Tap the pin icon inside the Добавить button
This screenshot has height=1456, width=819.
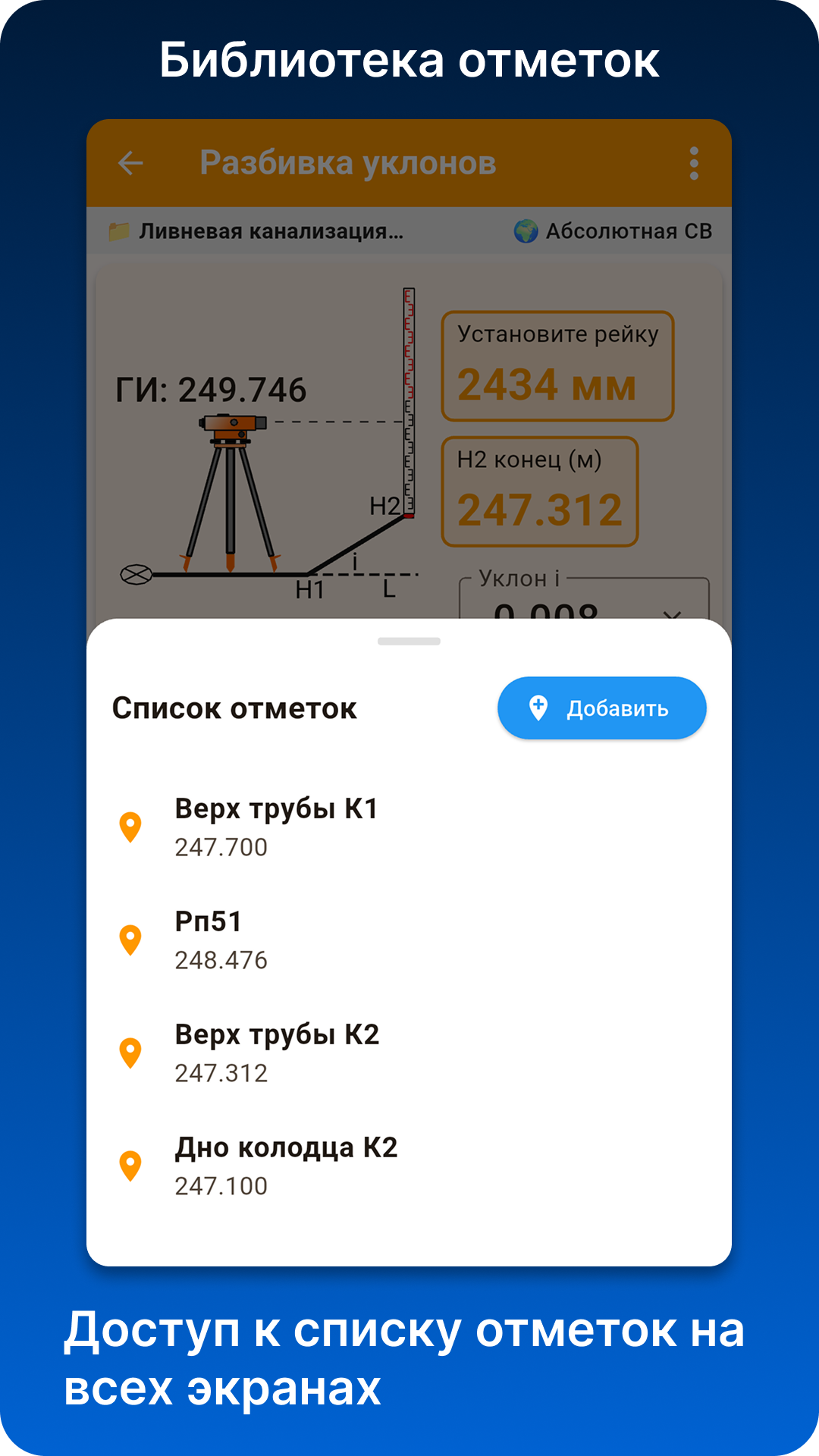(x=537, y=707)
